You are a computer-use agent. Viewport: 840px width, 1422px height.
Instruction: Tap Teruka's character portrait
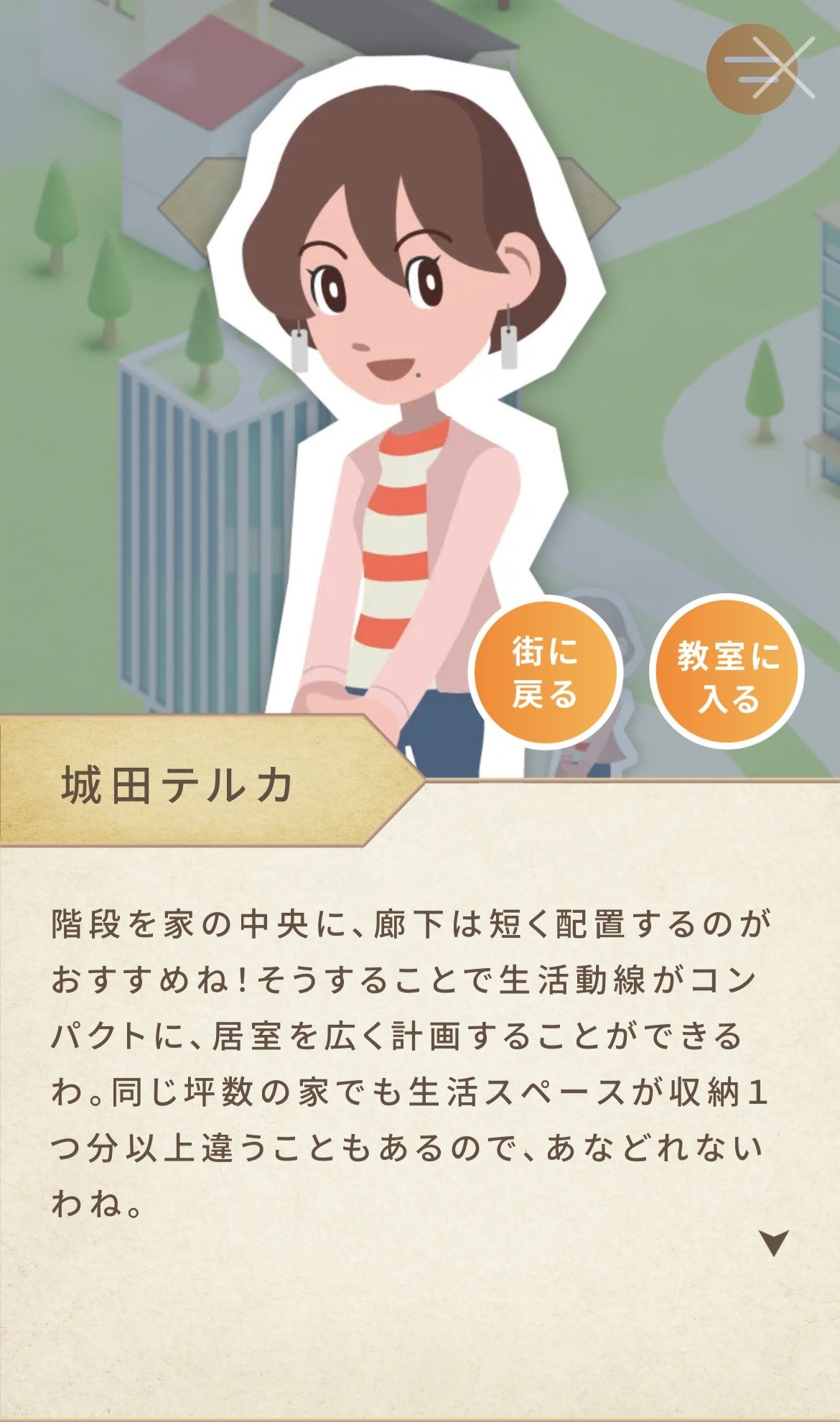point(402,323)
